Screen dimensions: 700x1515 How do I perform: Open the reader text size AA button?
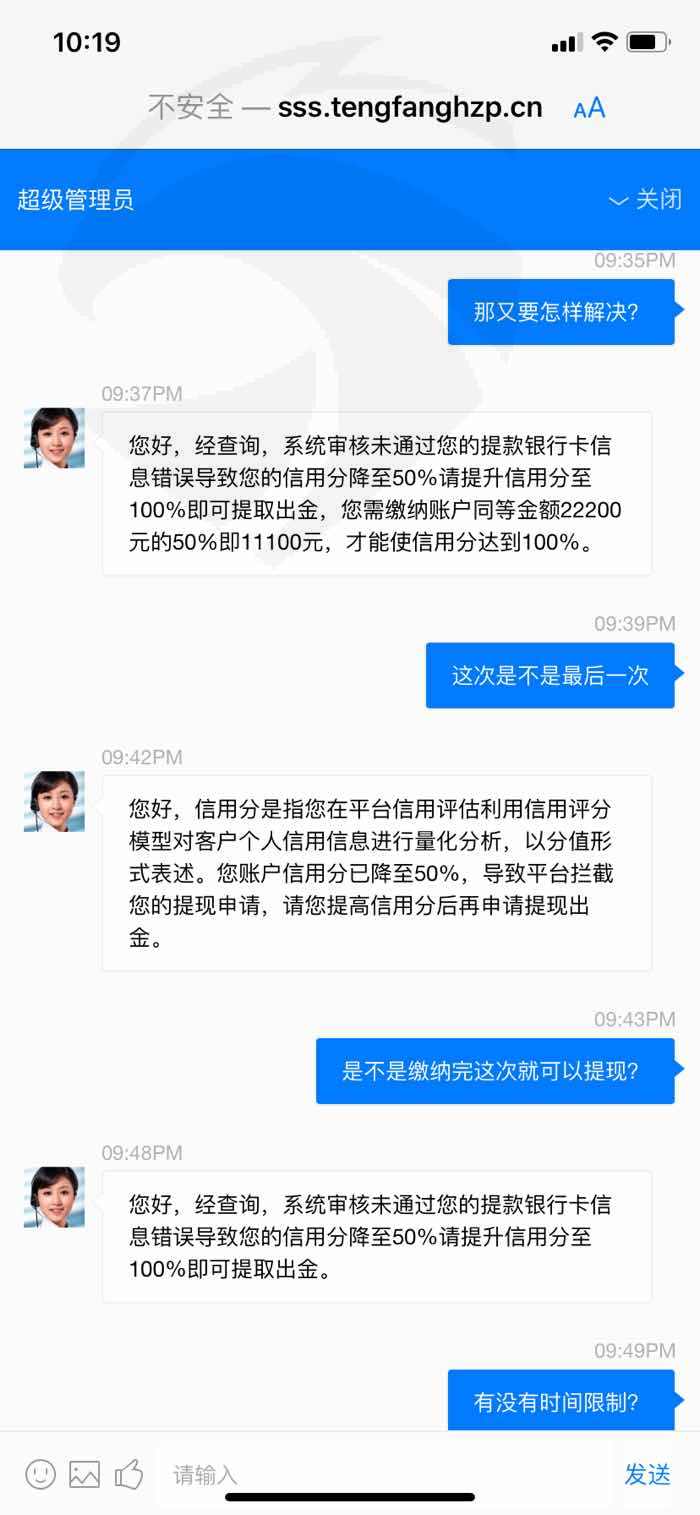pos(589,108)
